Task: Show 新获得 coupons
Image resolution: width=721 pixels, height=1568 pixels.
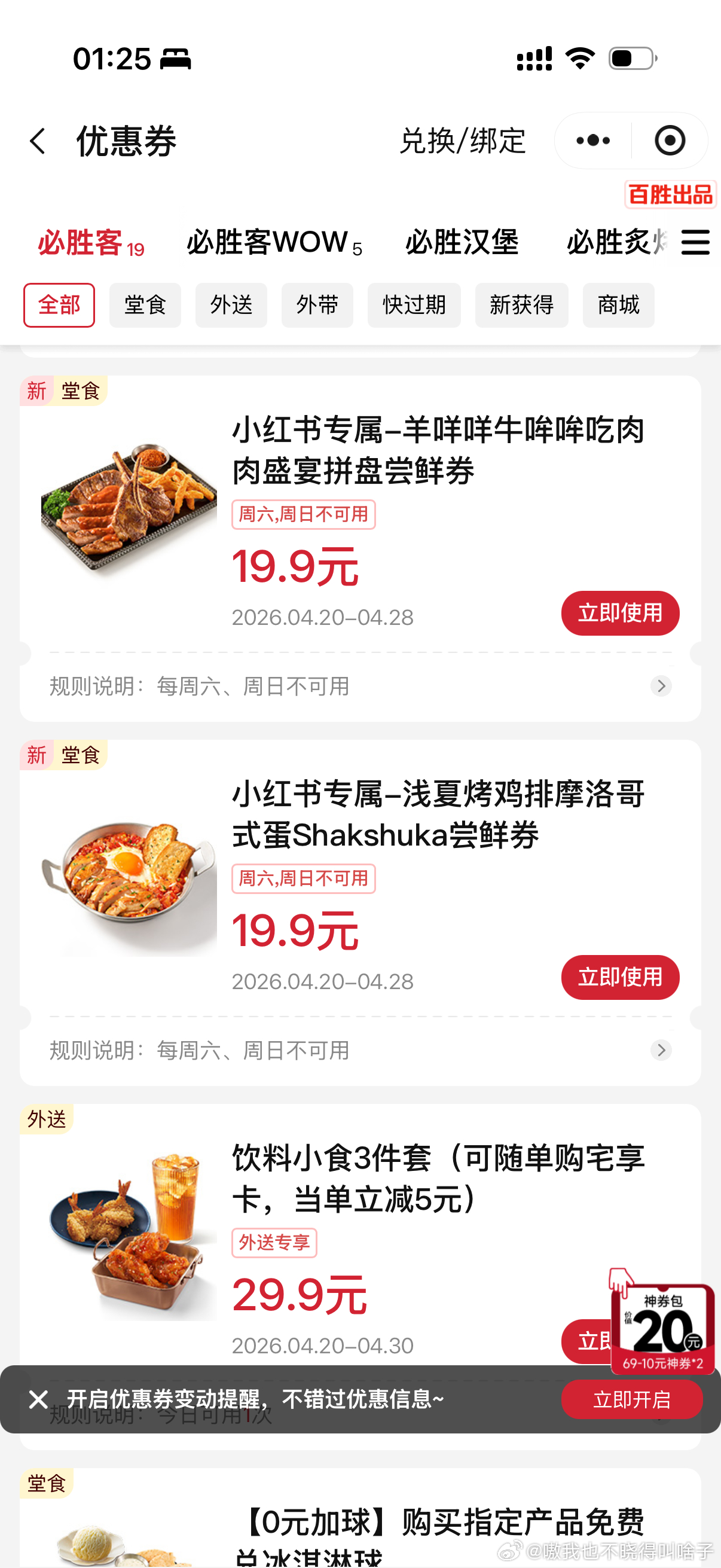Action: coord(521,305)
